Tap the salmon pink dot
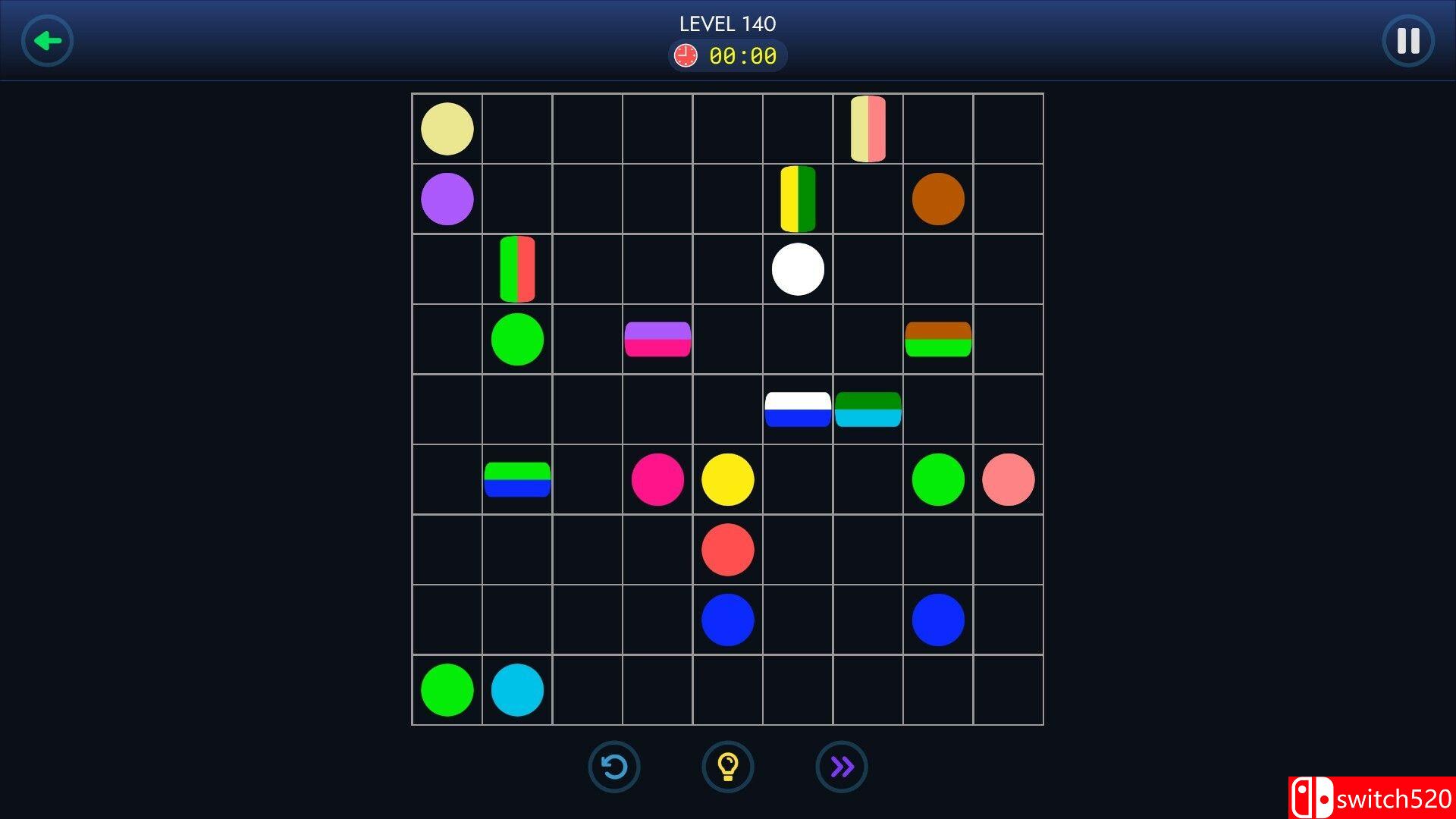 (x=1008, y=480)
